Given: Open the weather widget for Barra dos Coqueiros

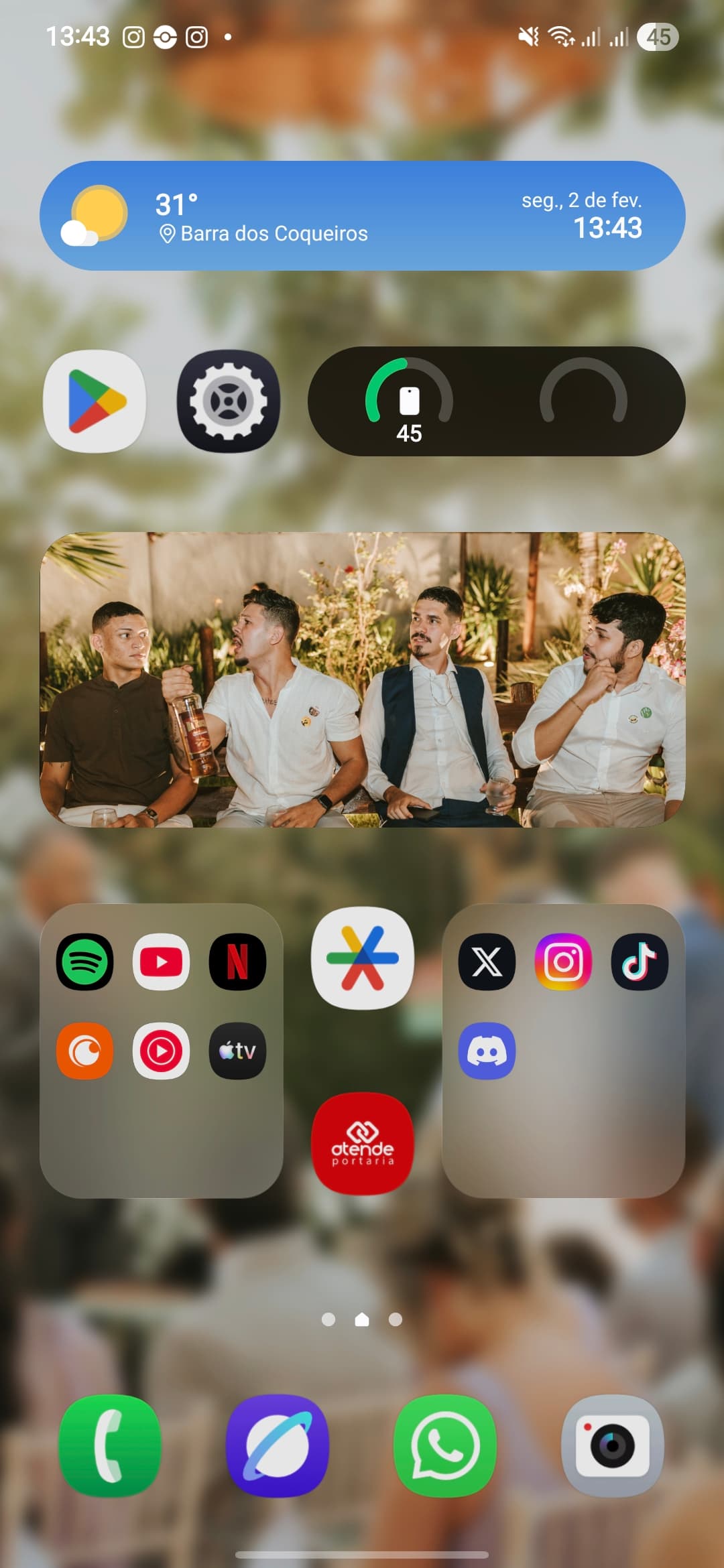Looking at the screenshot, I should click(362, 216).
